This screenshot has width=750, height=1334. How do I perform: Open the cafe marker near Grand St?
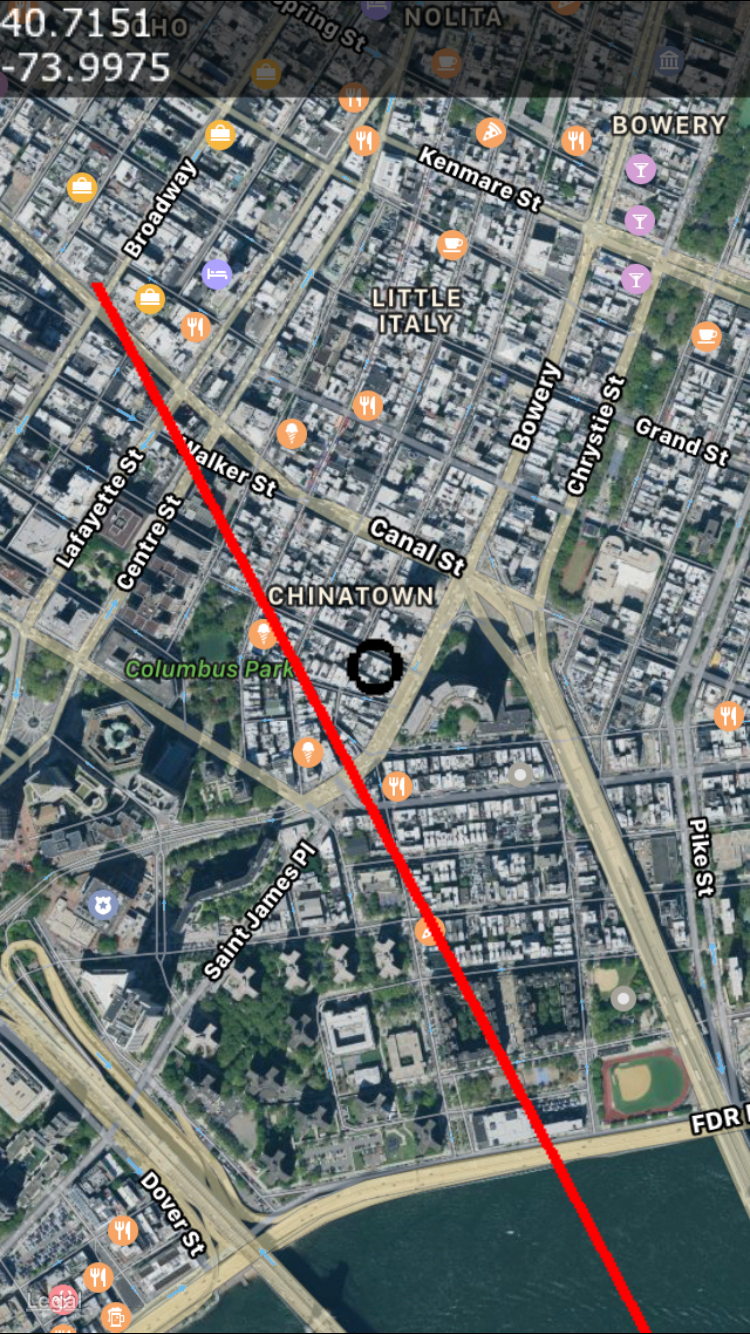click(706, 335)
